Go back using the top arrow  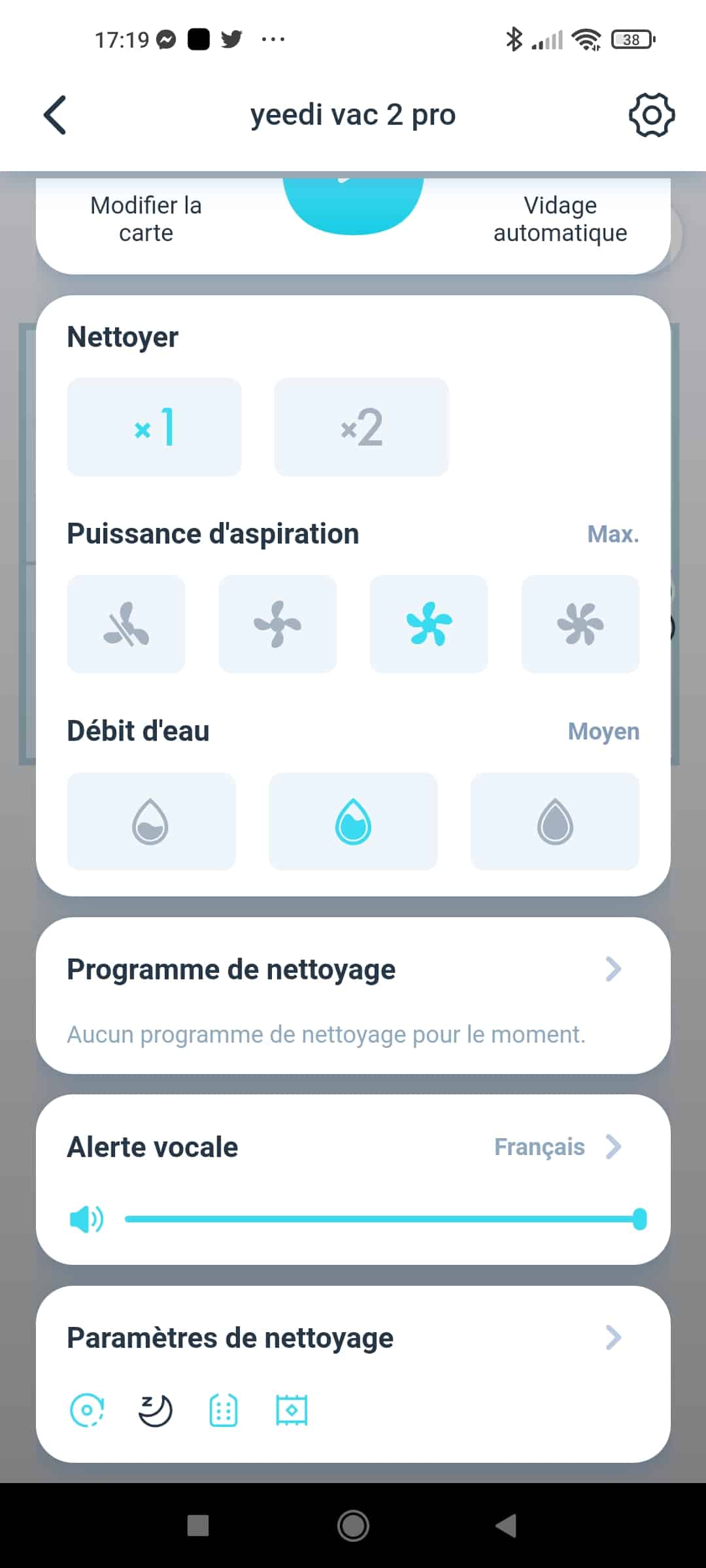pyautogui.click(x=55, y=115)
